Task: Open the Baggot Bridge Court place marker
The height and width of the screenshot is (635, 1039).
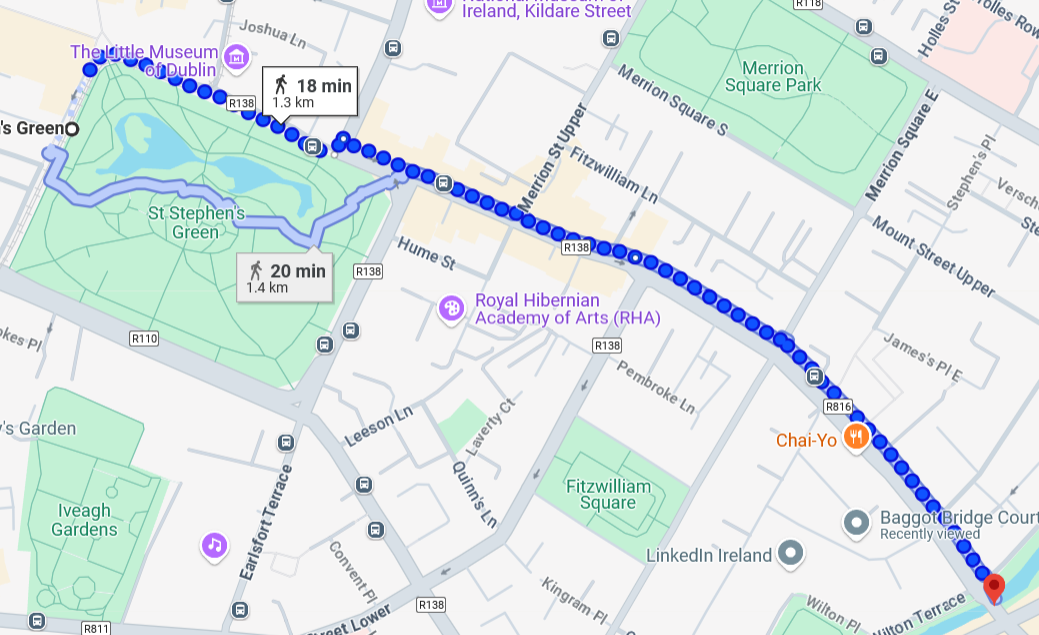Action: 855,522
